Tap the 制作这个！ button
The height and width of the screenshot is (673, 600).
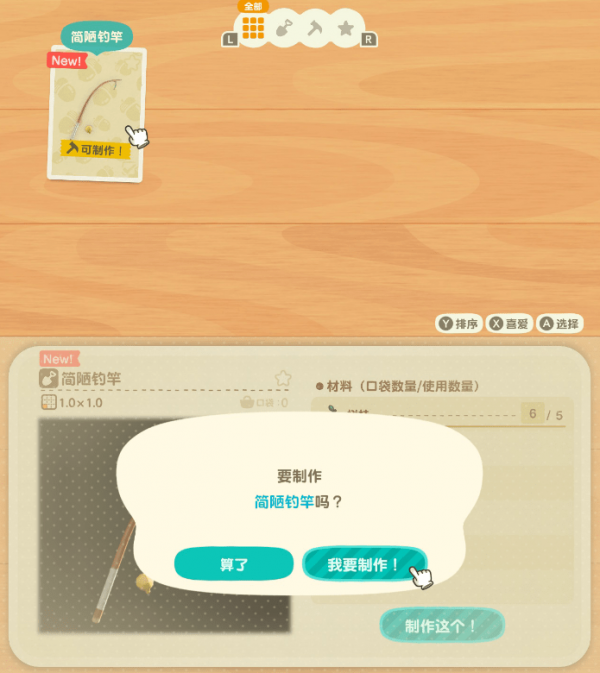pyautogui.click(x=441, y=626)
